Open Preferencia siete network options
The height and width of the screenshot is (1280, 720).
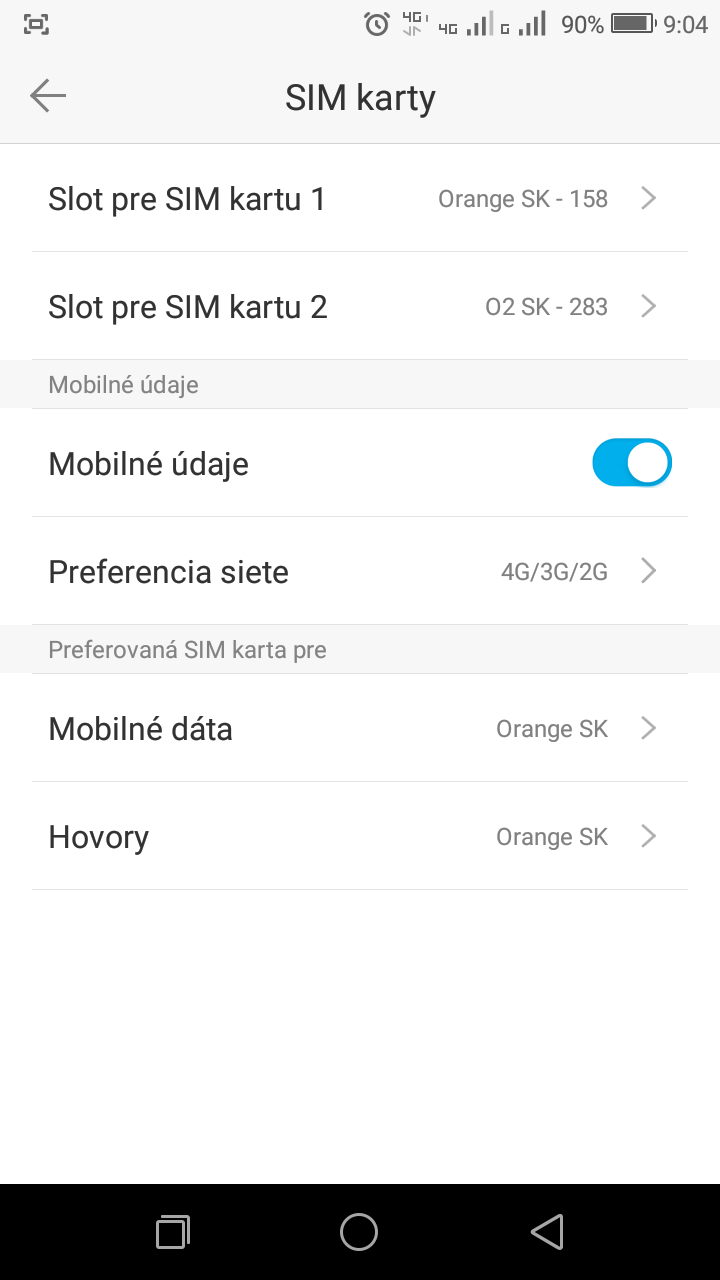[360, 571]
